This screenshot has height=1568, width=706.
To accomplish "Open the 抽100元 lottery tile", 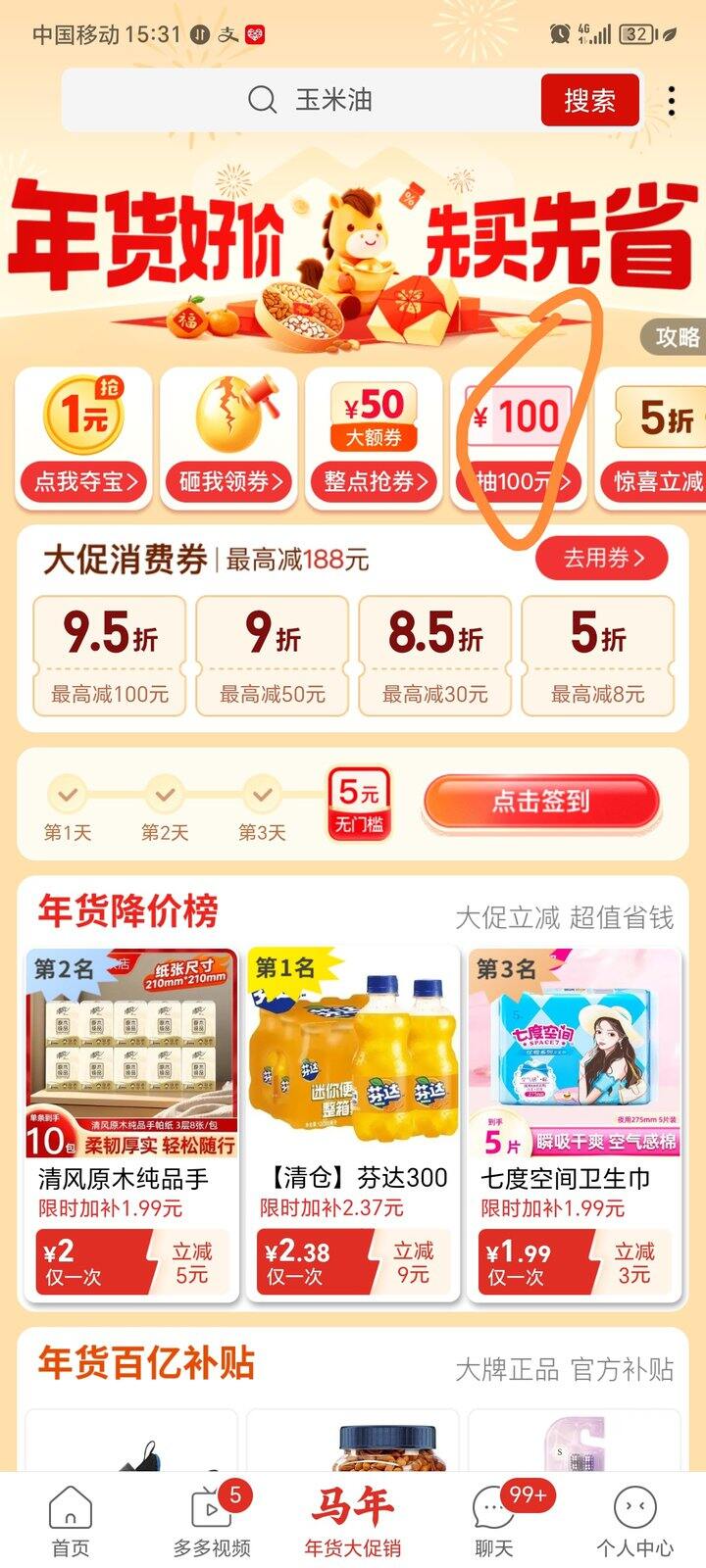I will point(518,438).
